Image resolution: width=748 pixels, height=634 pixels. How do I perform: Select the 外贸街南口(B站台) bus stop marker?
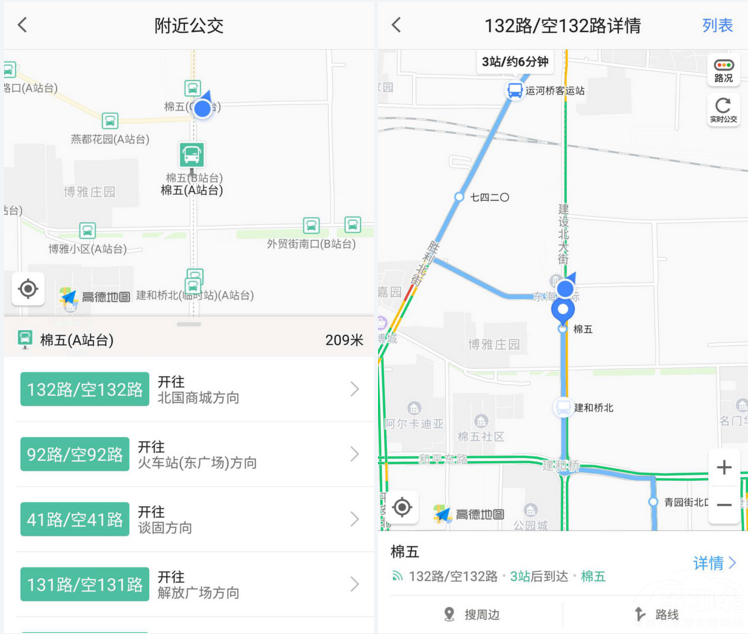pos(311,227)
